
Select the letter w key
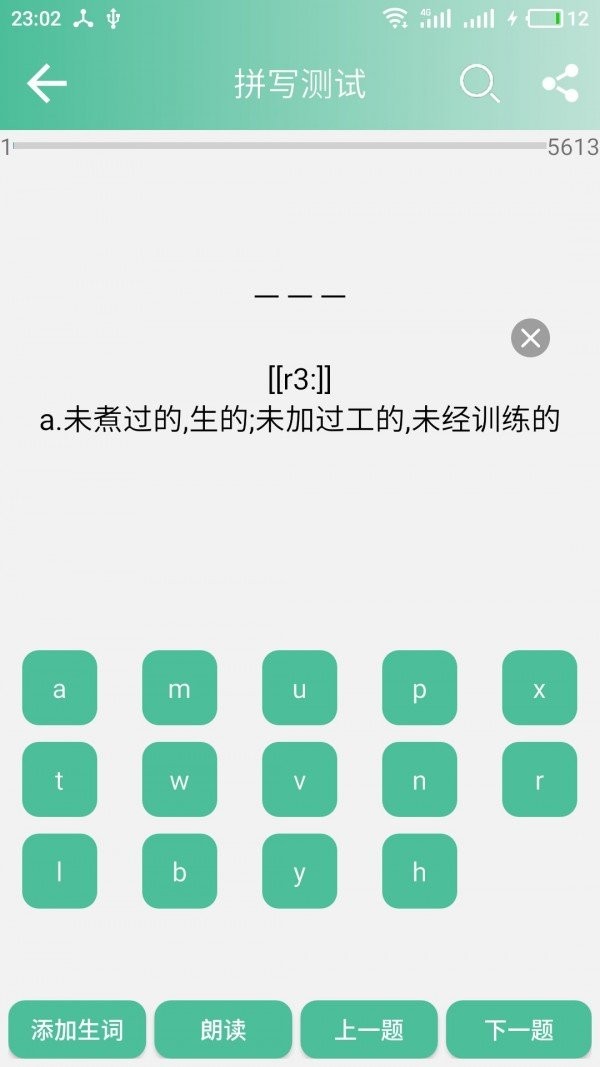pos(179,780)
